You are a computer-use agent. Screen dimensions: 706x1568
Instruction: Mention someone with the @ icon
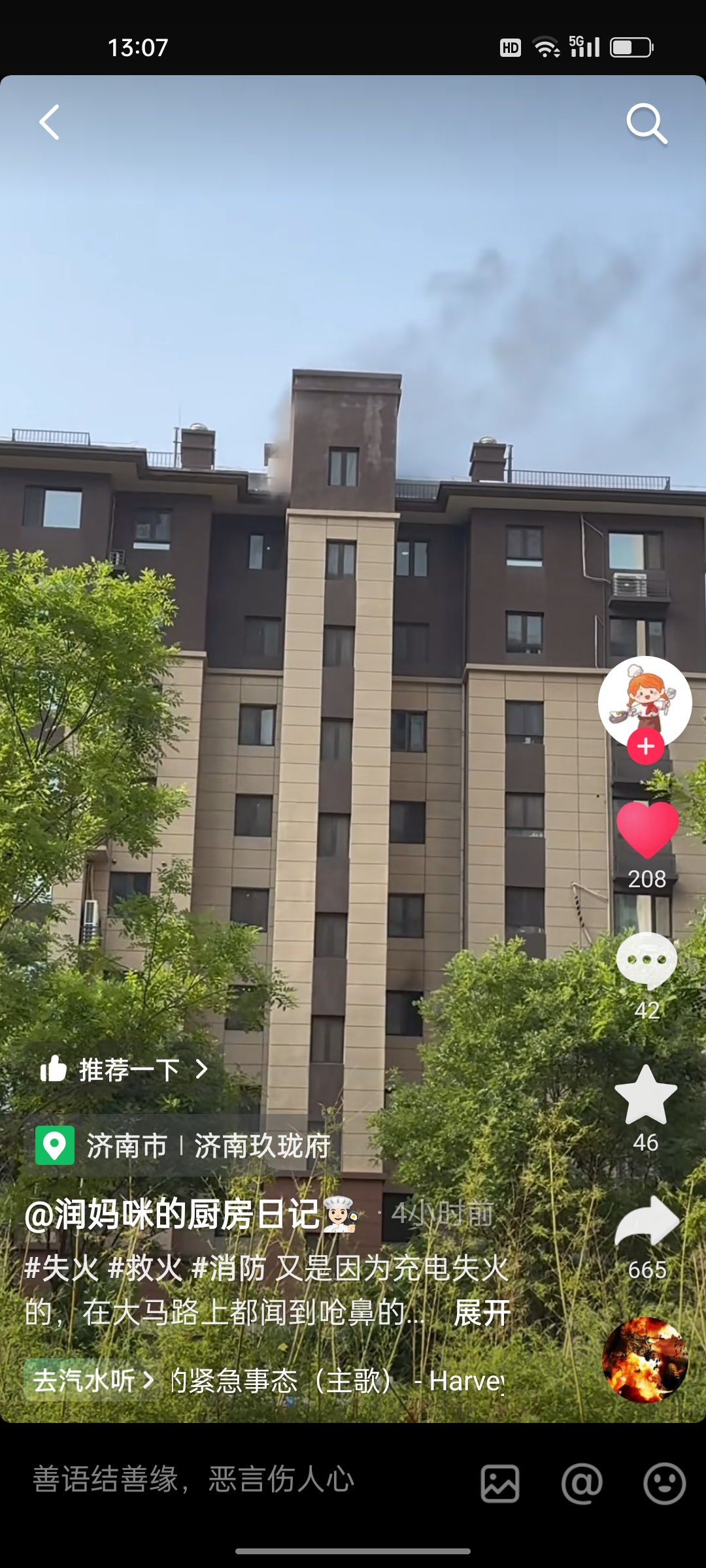[582, 1483]
